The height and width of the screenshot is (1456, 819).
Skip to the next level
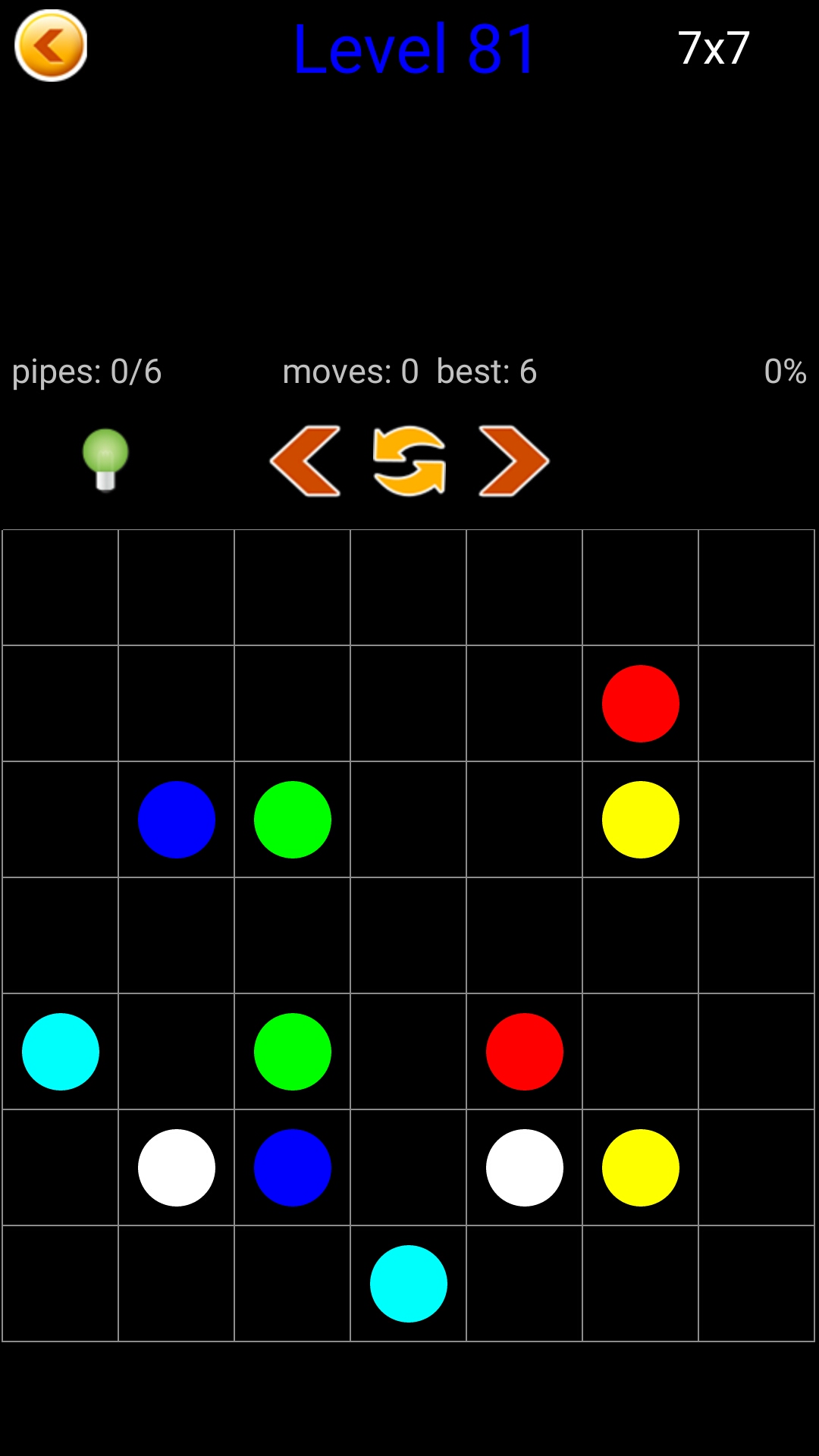pyautogui.click(x=513, y=461)
